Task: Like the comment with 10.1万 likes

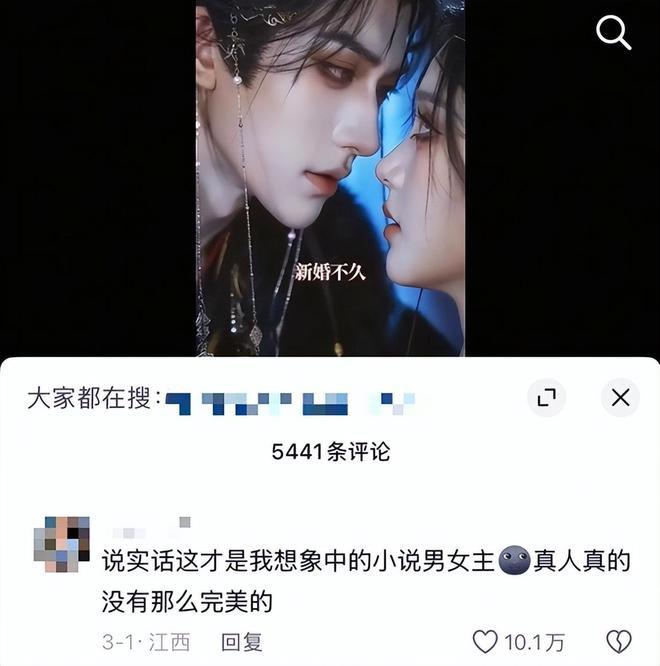Action: point(485,641)
